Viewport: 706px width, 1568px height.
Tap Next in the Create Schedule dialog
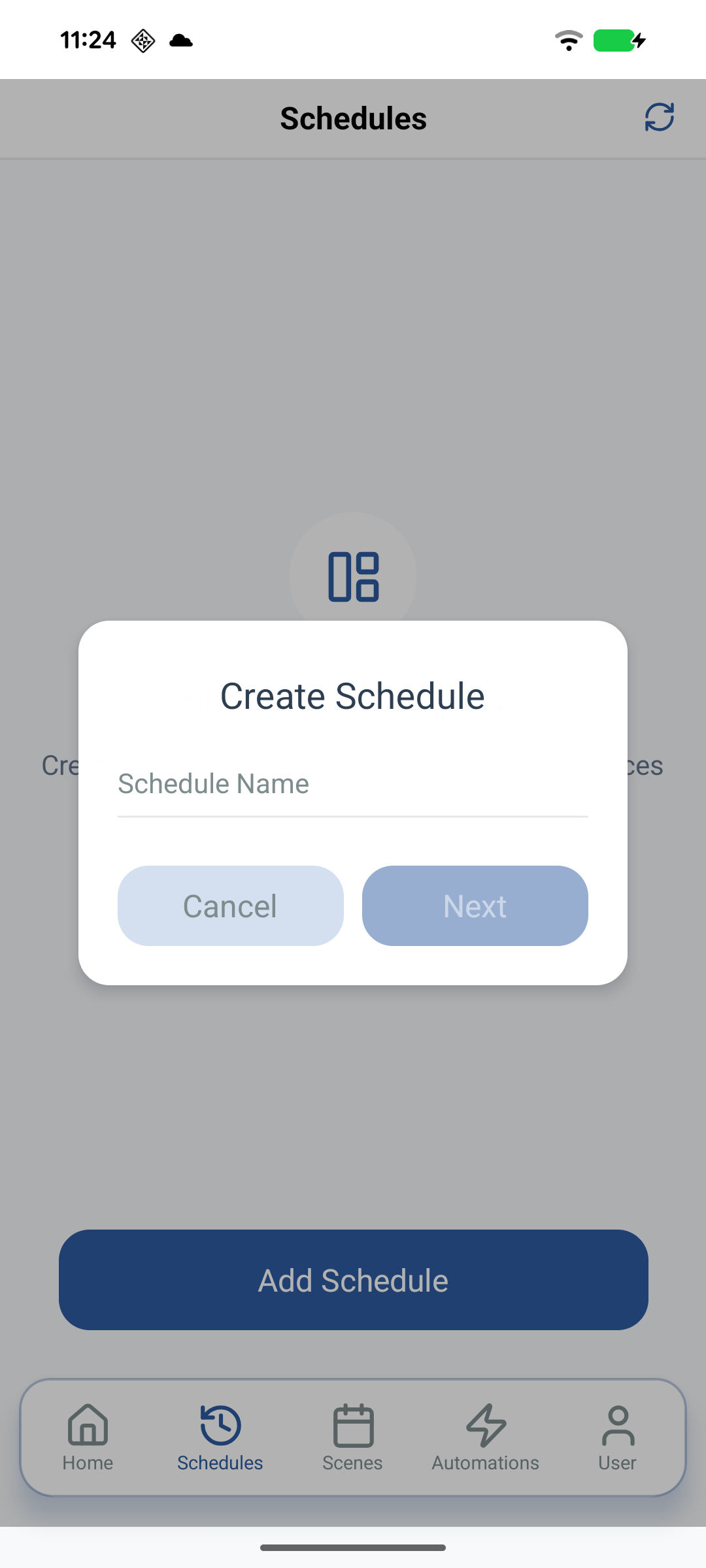475,906
